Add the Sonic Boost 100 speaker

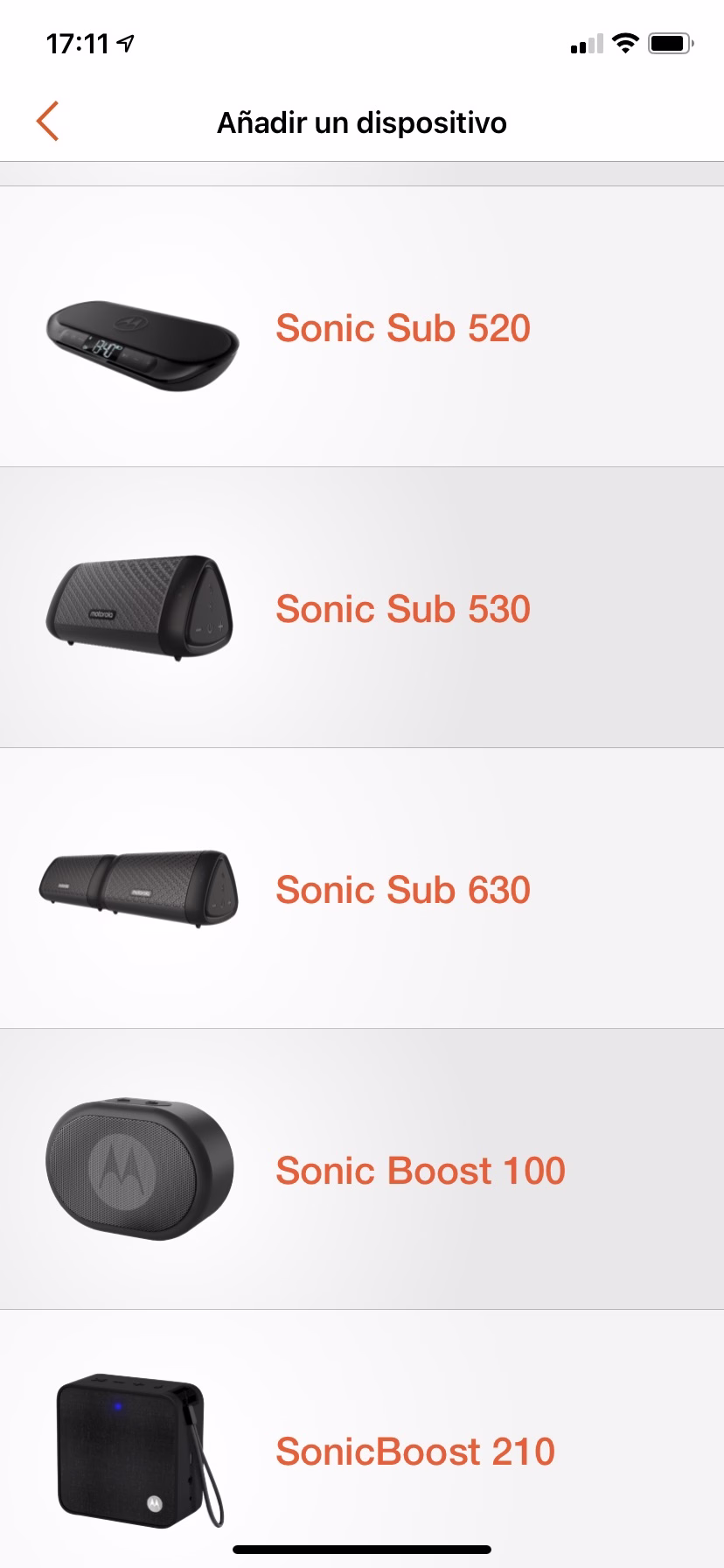(362, 1169)
